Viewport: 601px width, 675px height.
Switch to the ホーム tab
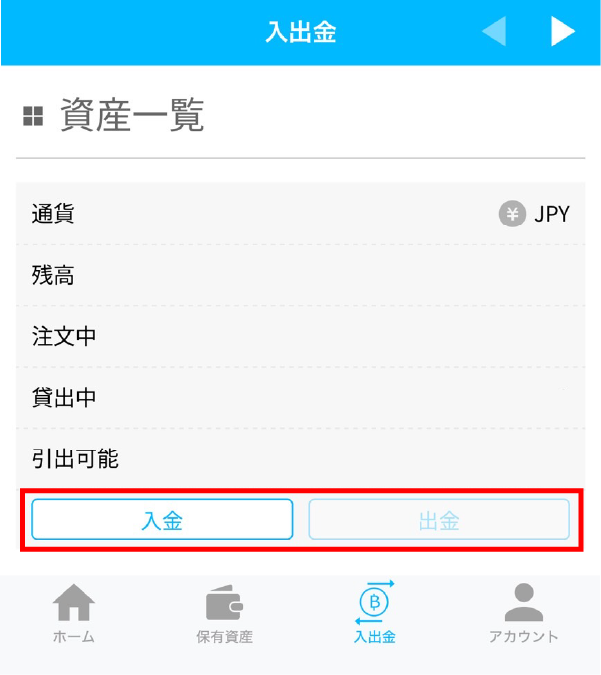point(74,613)
